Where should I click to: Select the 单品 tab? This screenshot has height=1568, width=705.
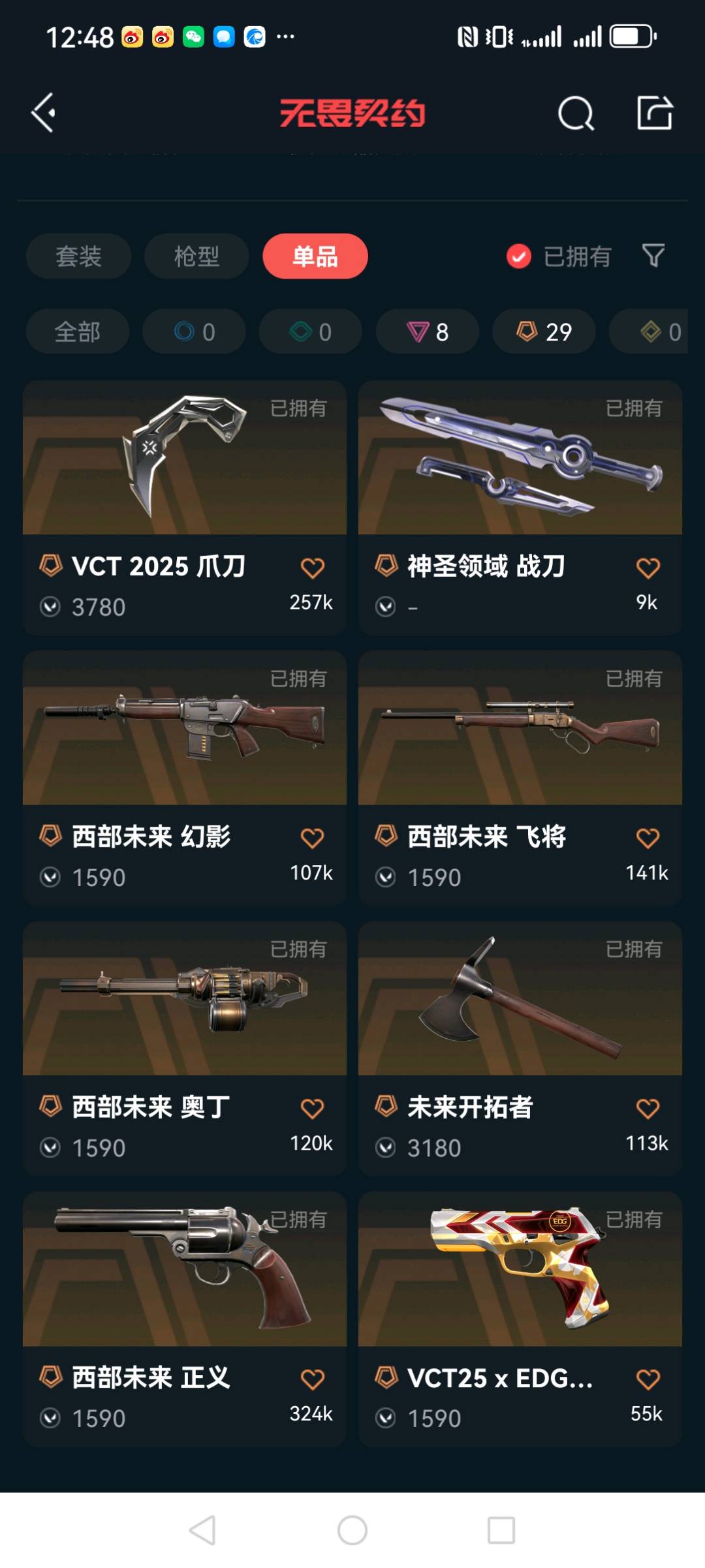(x=315, y=256)
